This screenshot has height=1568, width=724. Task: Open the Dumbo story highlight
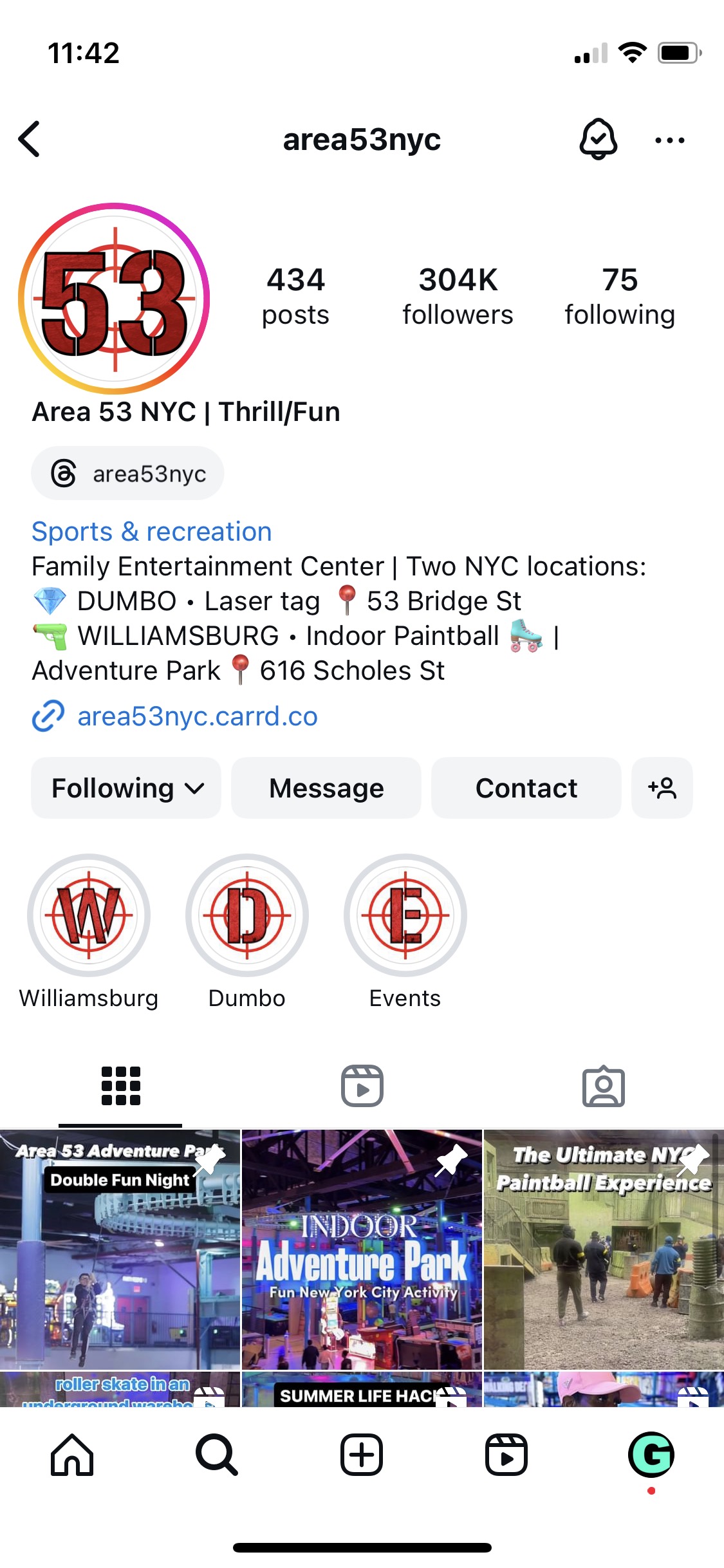pyautogui.click(x=247, y=915)
